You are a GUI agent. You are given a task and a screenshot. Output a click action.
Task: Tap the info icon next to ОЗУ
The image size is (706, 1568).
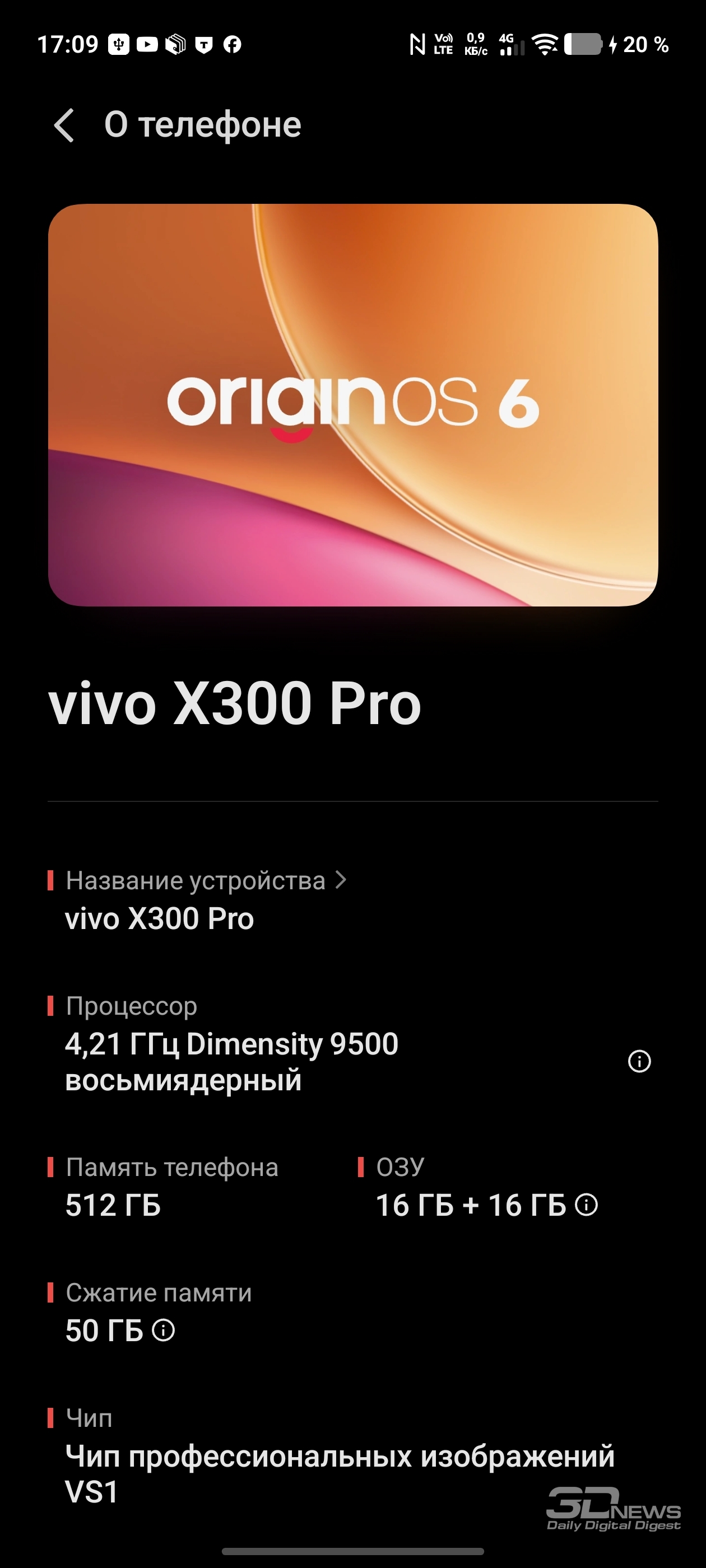click(x=587, y=1205)
